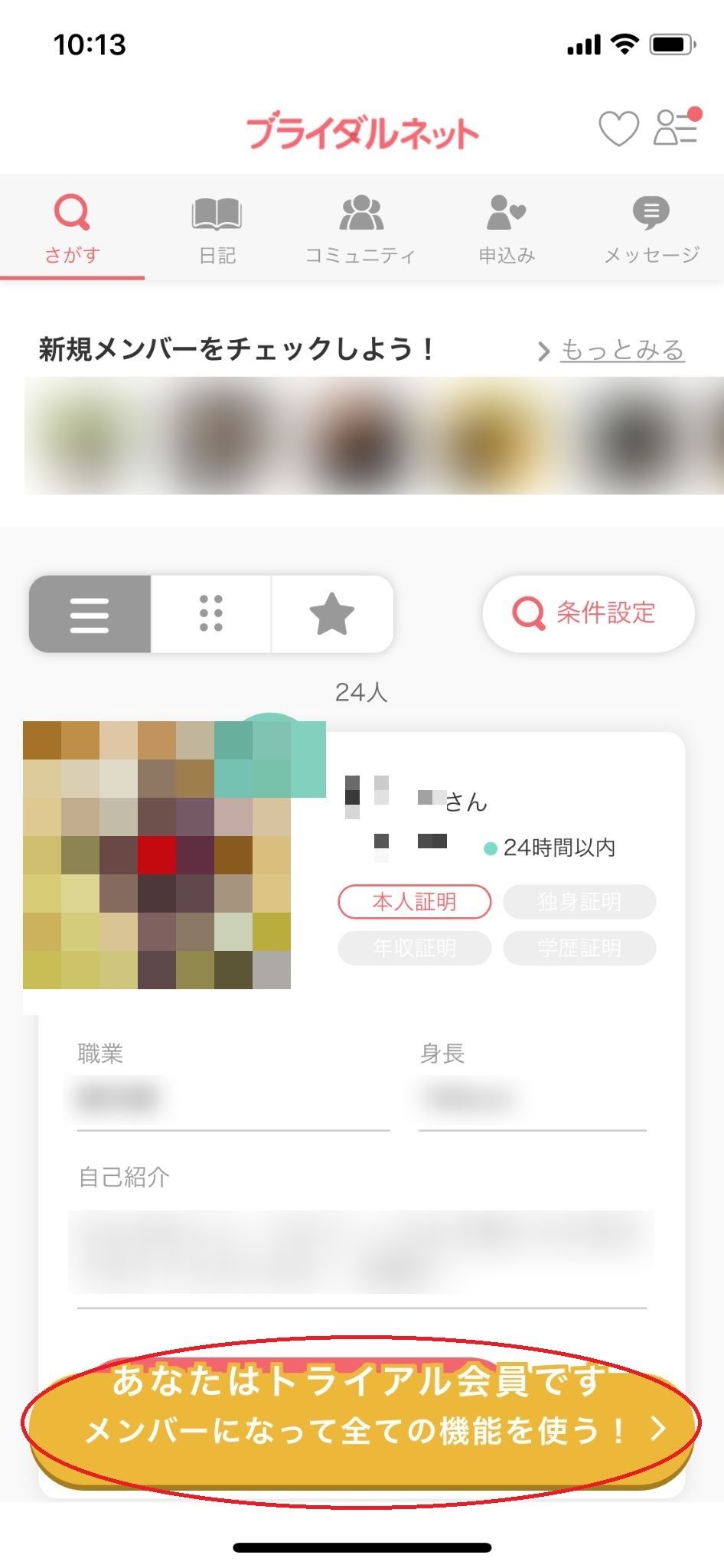Open 条件設定 search conditions

(588, 613)
